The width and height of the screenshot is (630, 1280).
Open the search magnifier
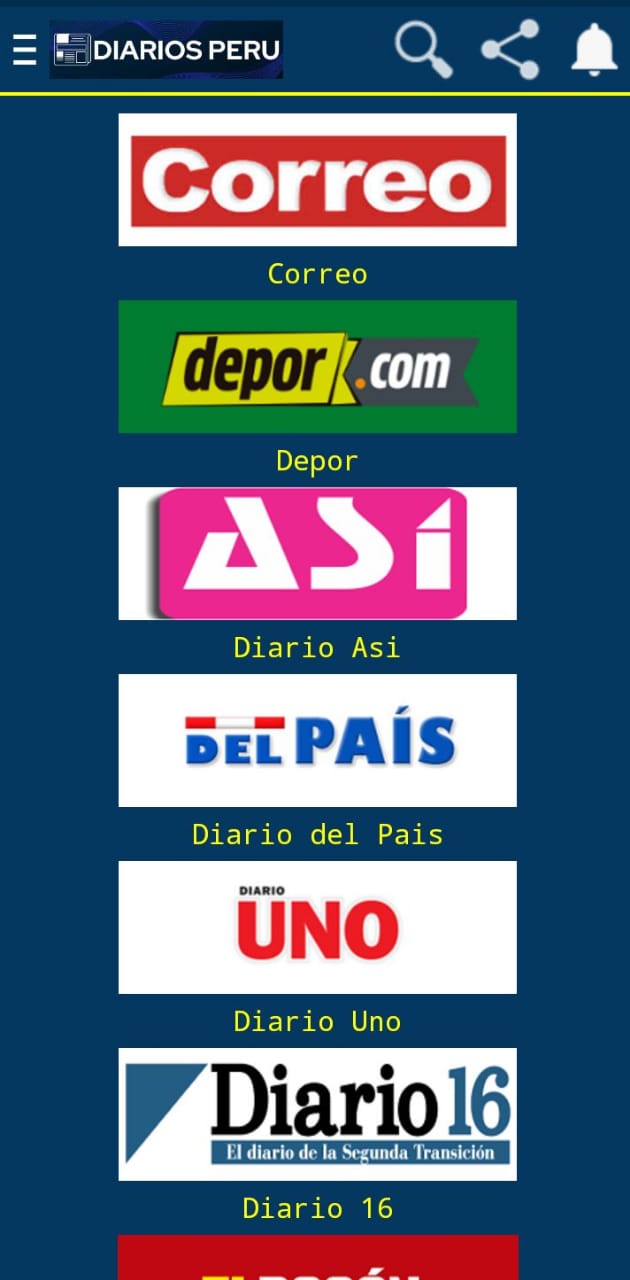(423, 49)
